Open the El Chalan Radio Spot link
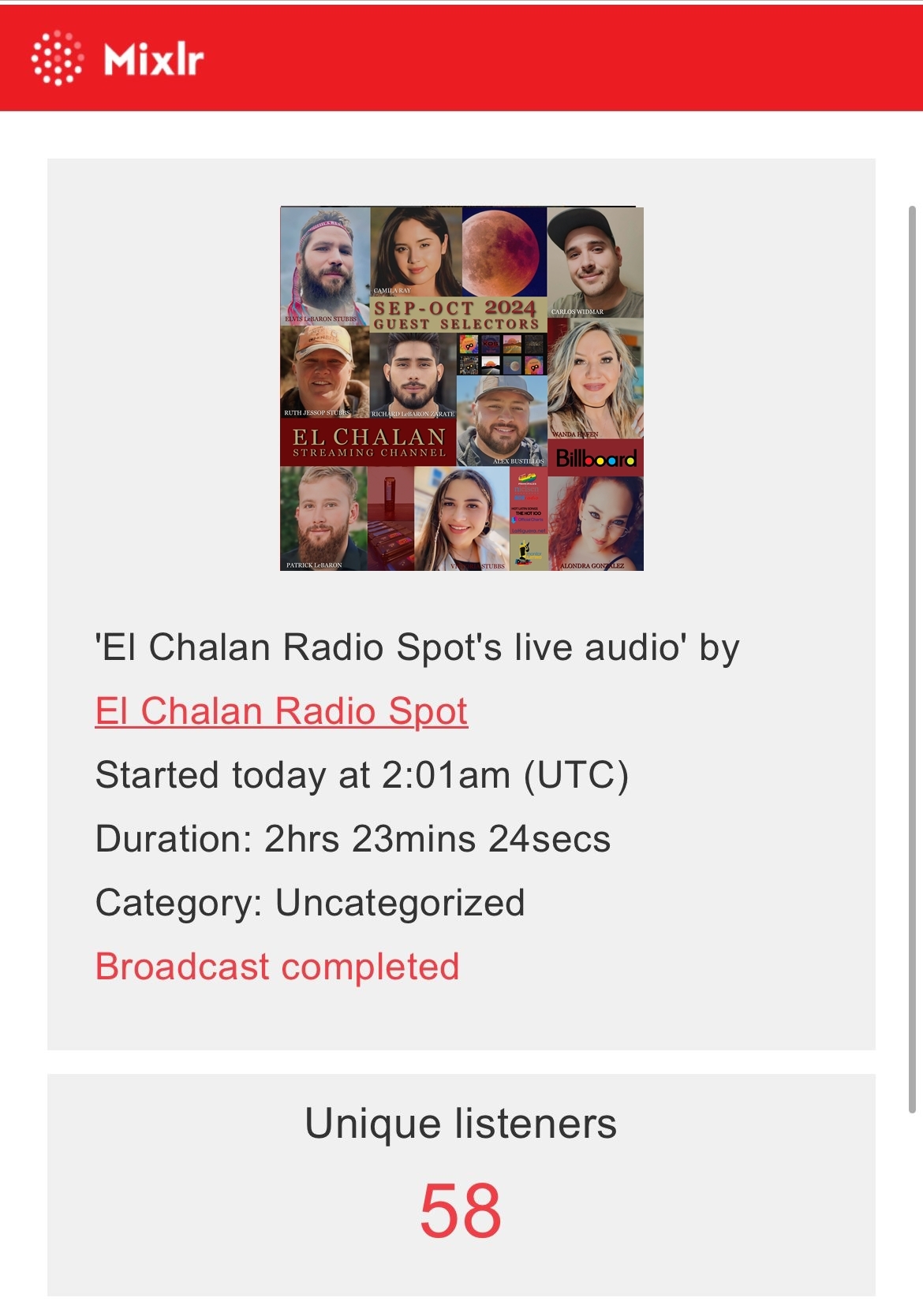The image size is (923, 1316). coord(281,711)
